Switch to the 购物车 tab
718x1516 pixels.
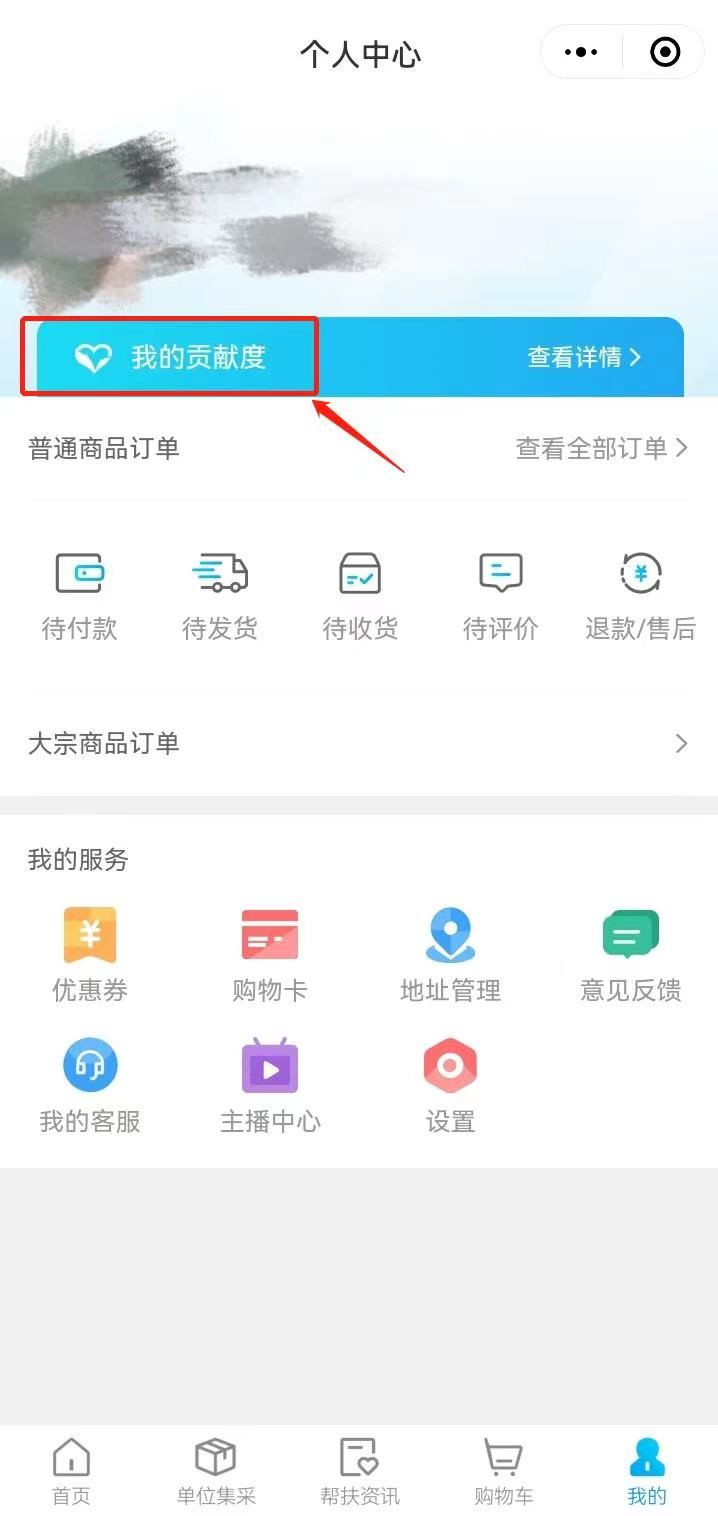(503, 1471)
